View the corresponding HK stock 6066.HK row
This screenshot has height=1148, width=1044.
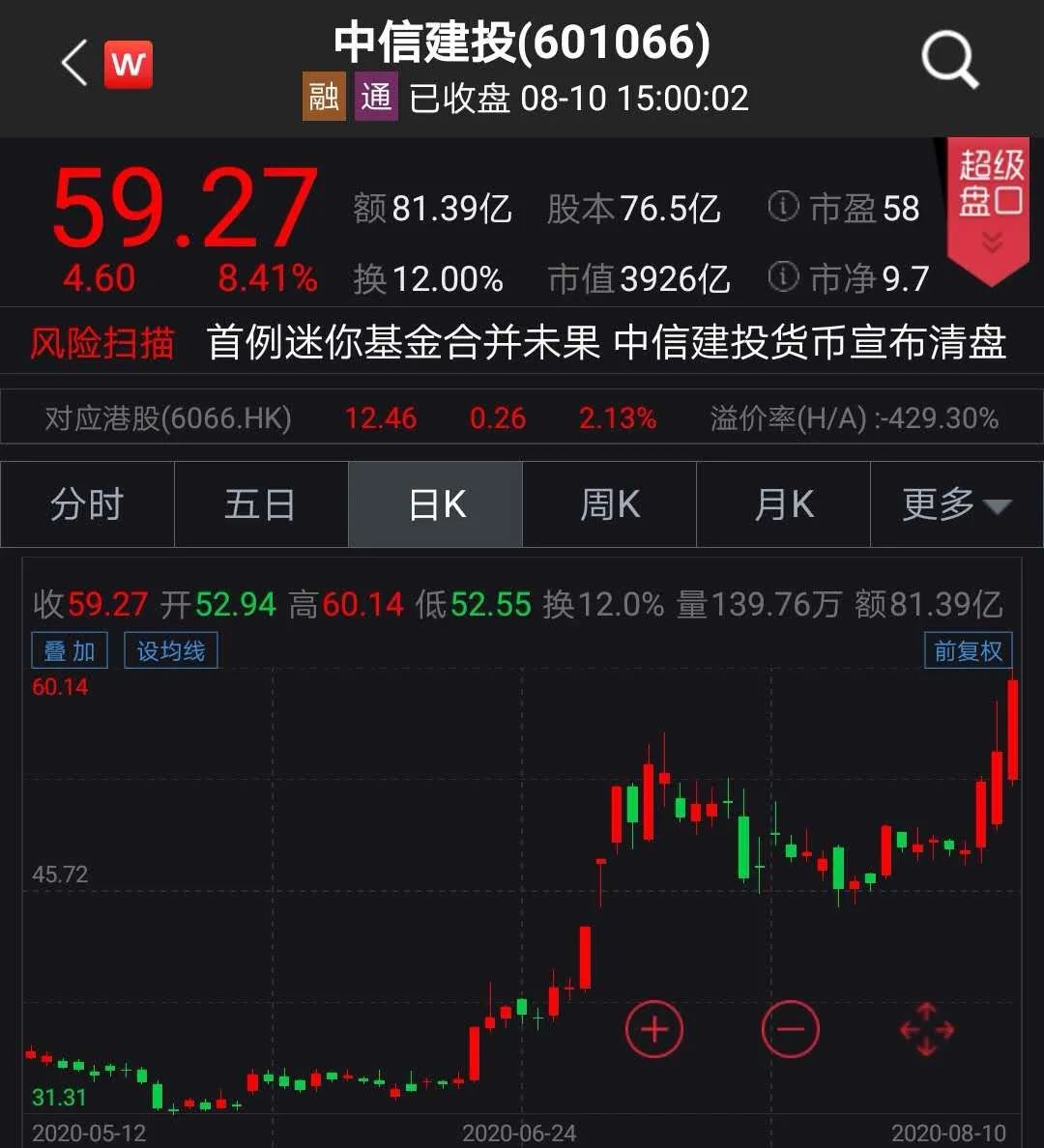tap(522, 418)
